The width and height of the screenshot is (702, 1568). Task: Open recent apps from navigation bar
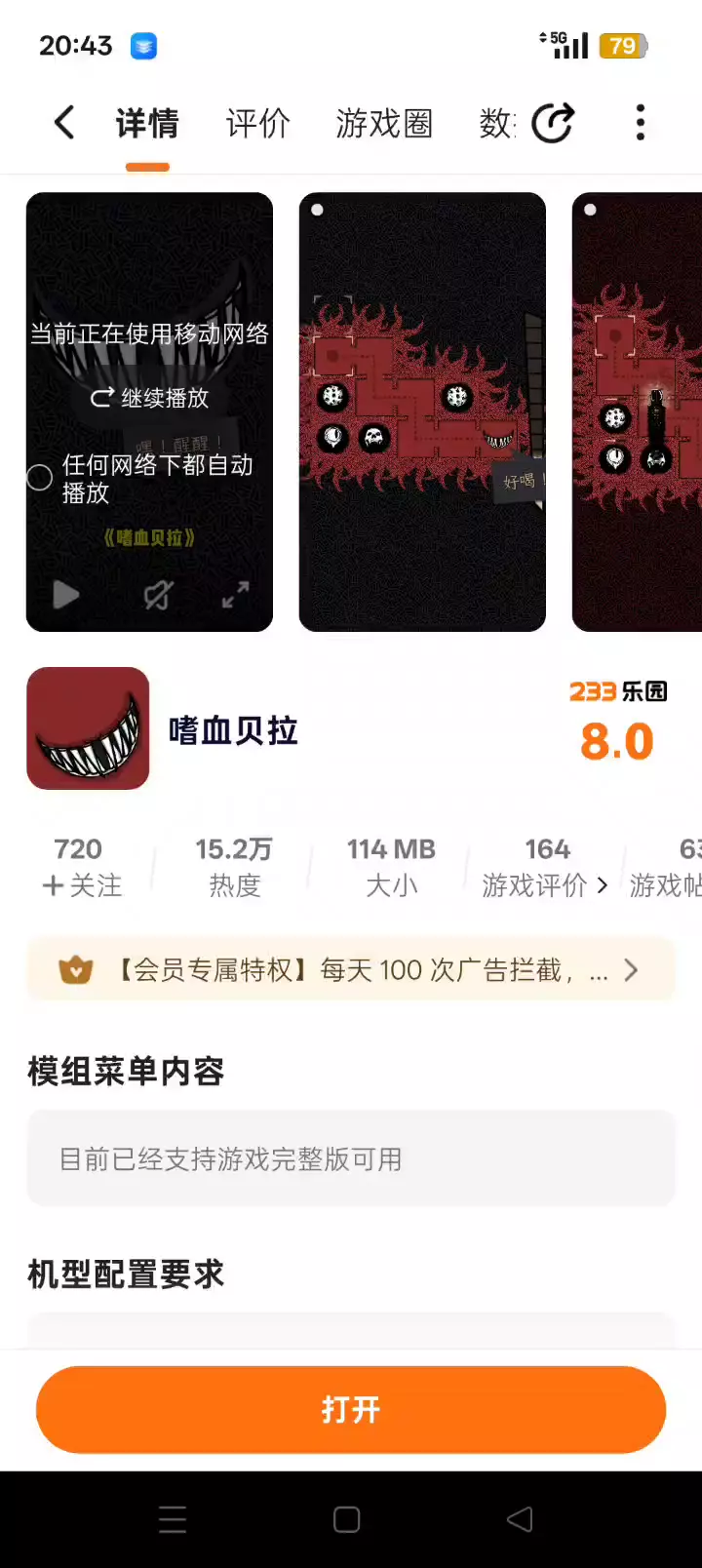pyautogui.click(x=173, y=1519)
